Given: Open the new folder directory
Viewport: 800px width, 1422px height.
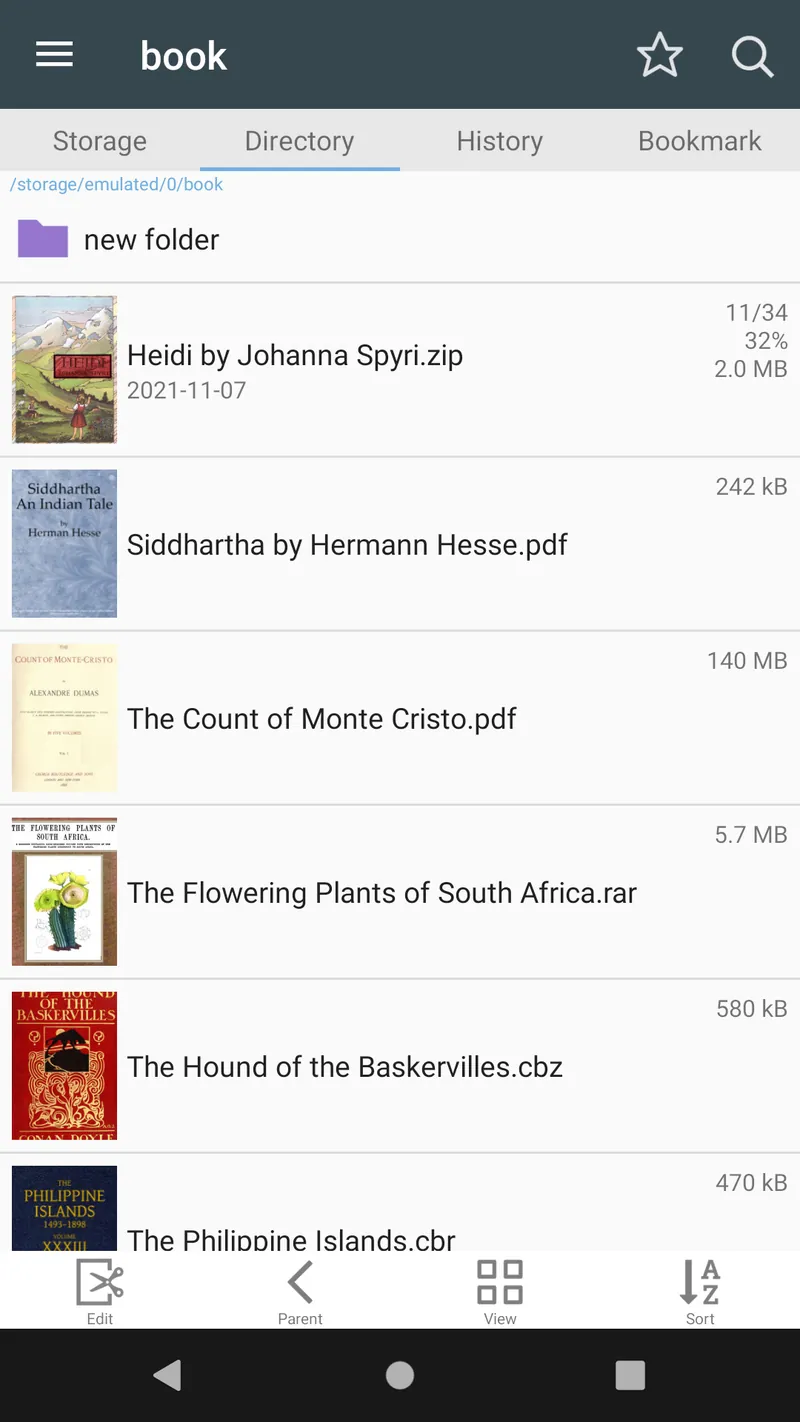Looking at the screenshot, I should [x=152, y=239].
